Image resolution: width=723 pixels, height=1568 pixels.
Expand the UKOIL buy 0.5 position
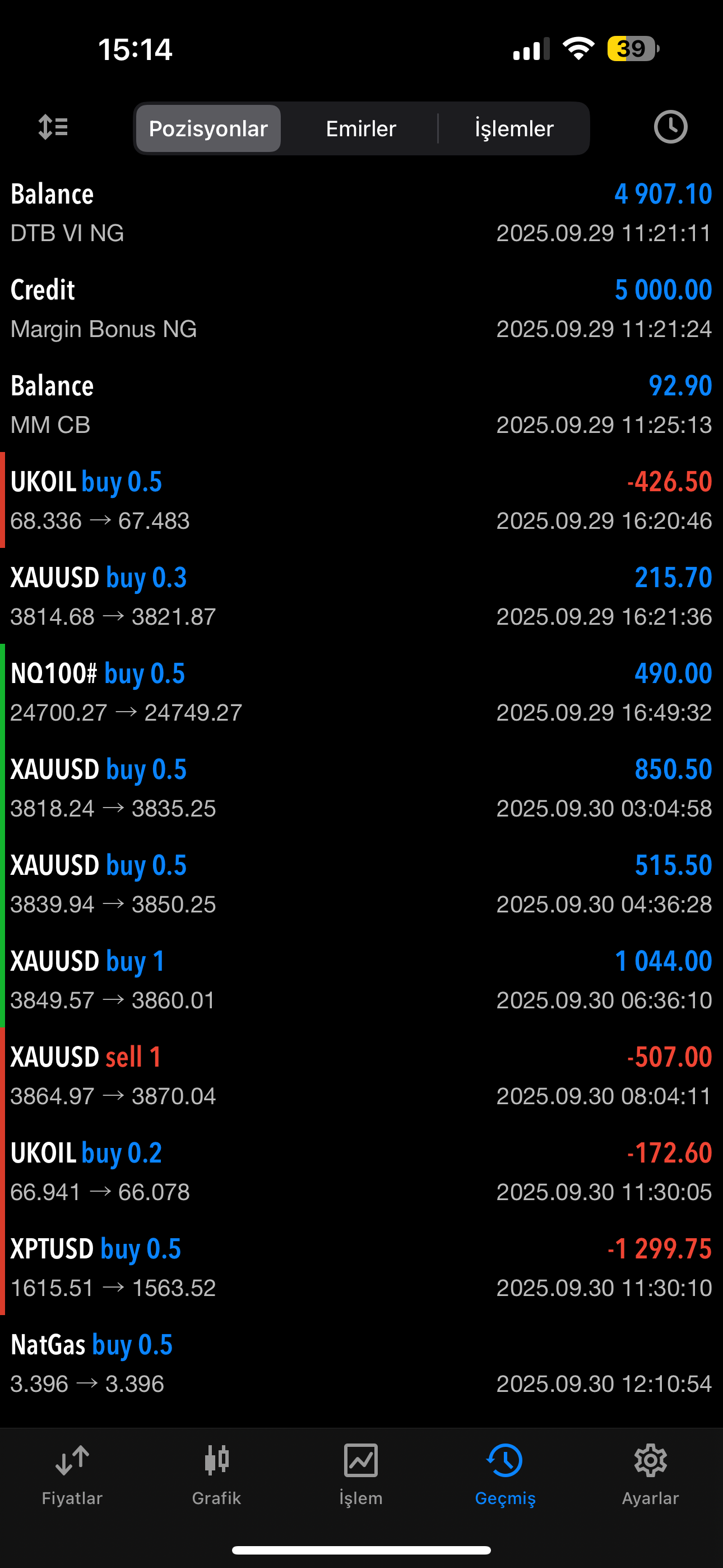coord(361,500)
